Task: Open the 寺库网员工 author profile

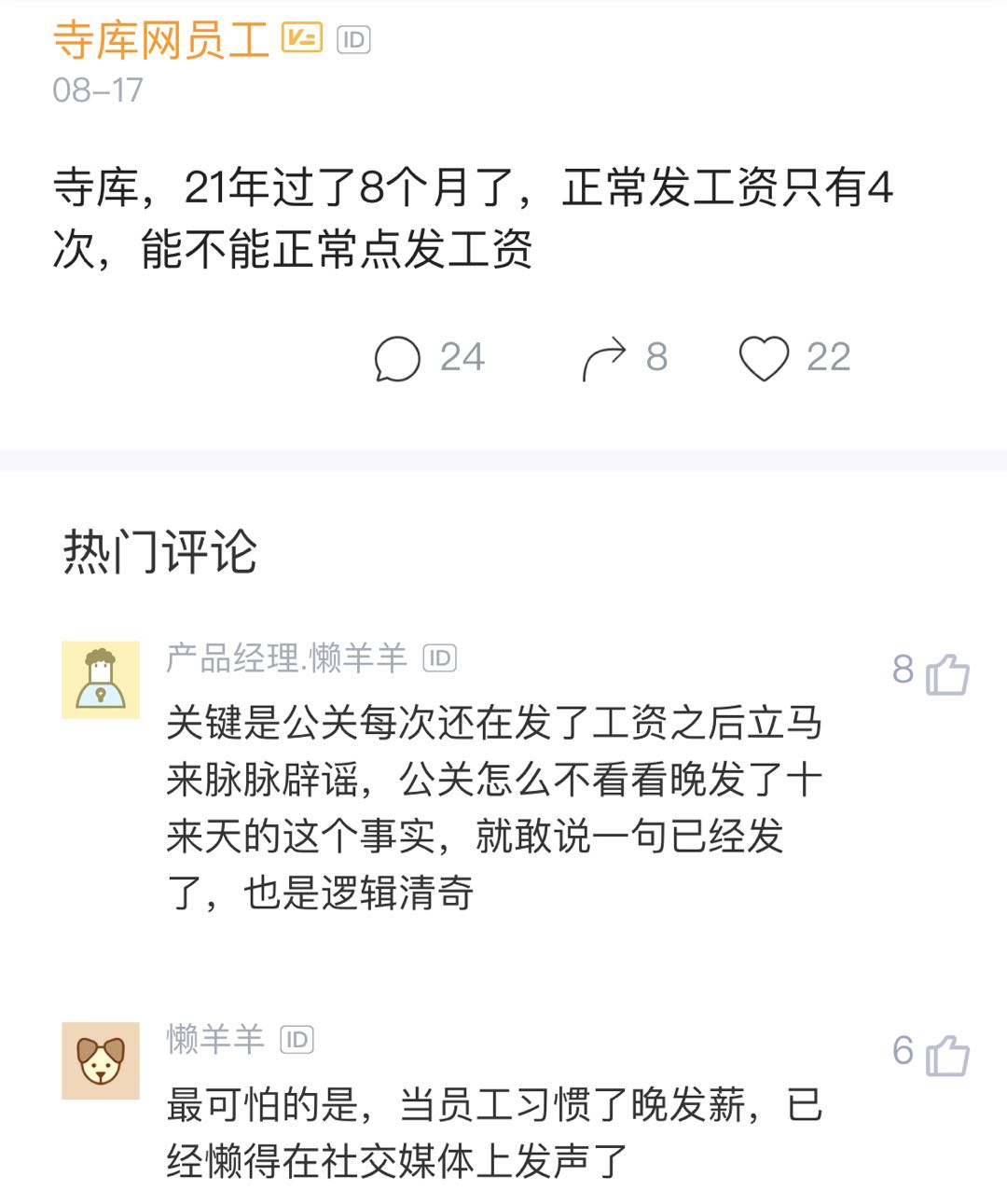Action: click(160, 39)
